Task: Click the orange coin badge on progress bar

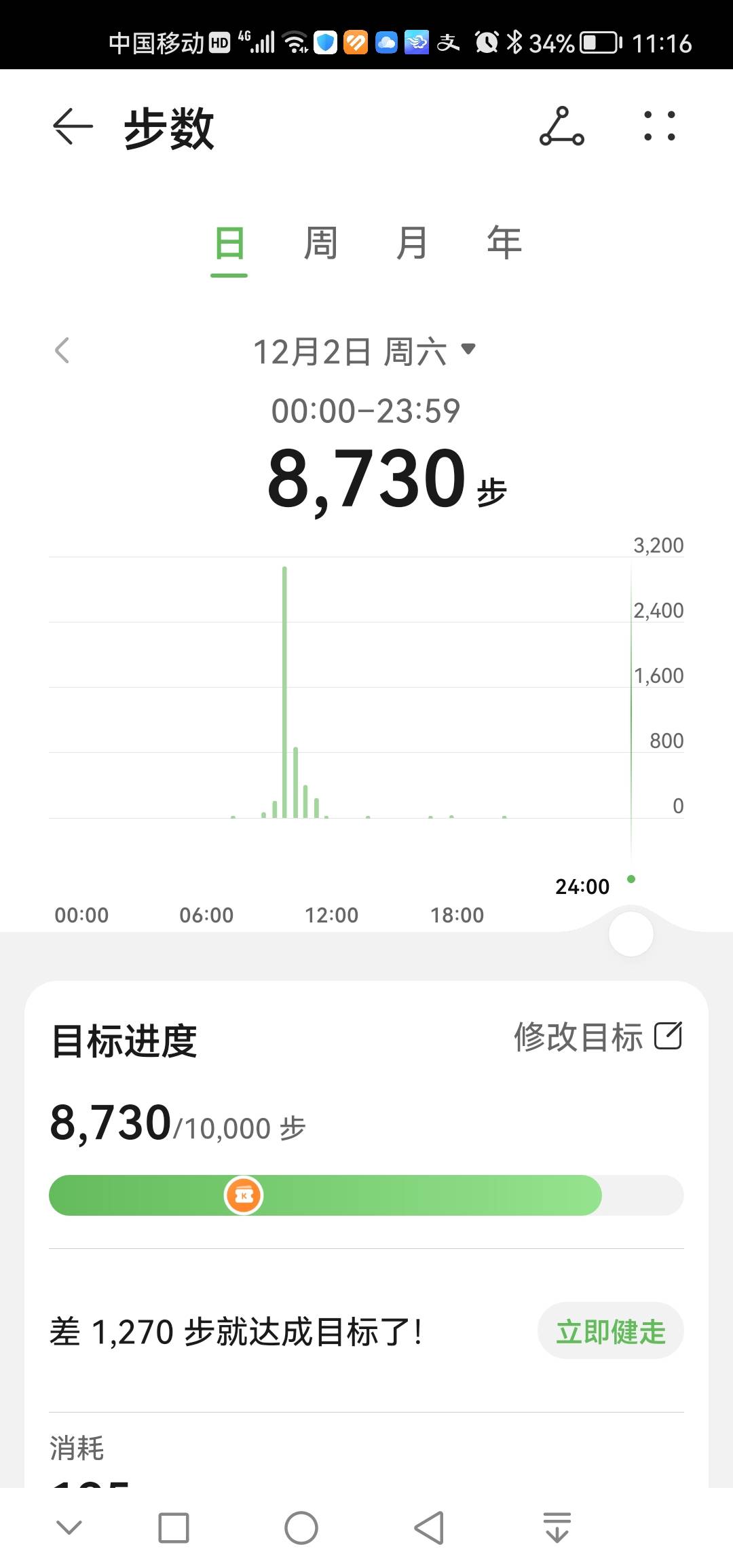Action: 246,1195
